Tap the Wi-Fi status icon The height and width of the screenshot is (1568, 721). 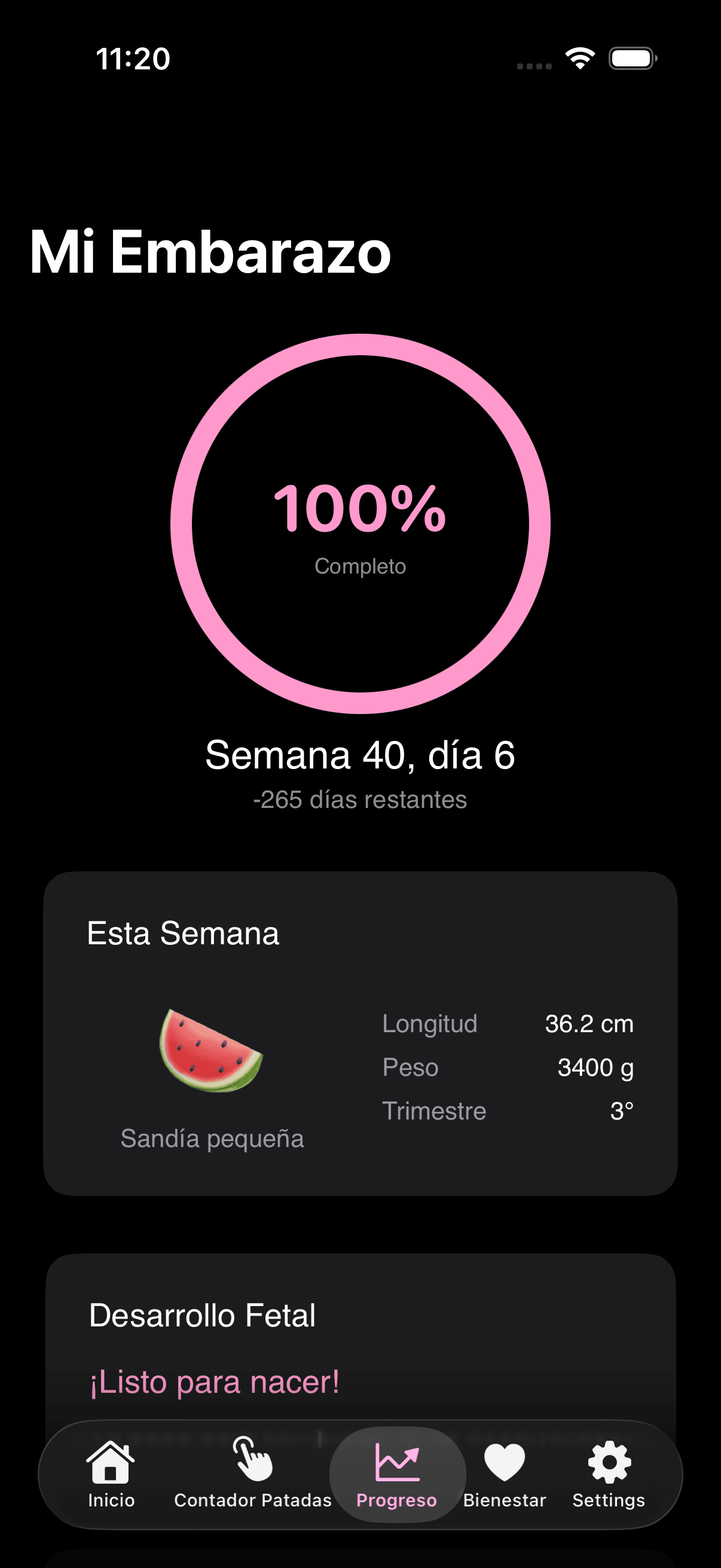pos(579,58)
